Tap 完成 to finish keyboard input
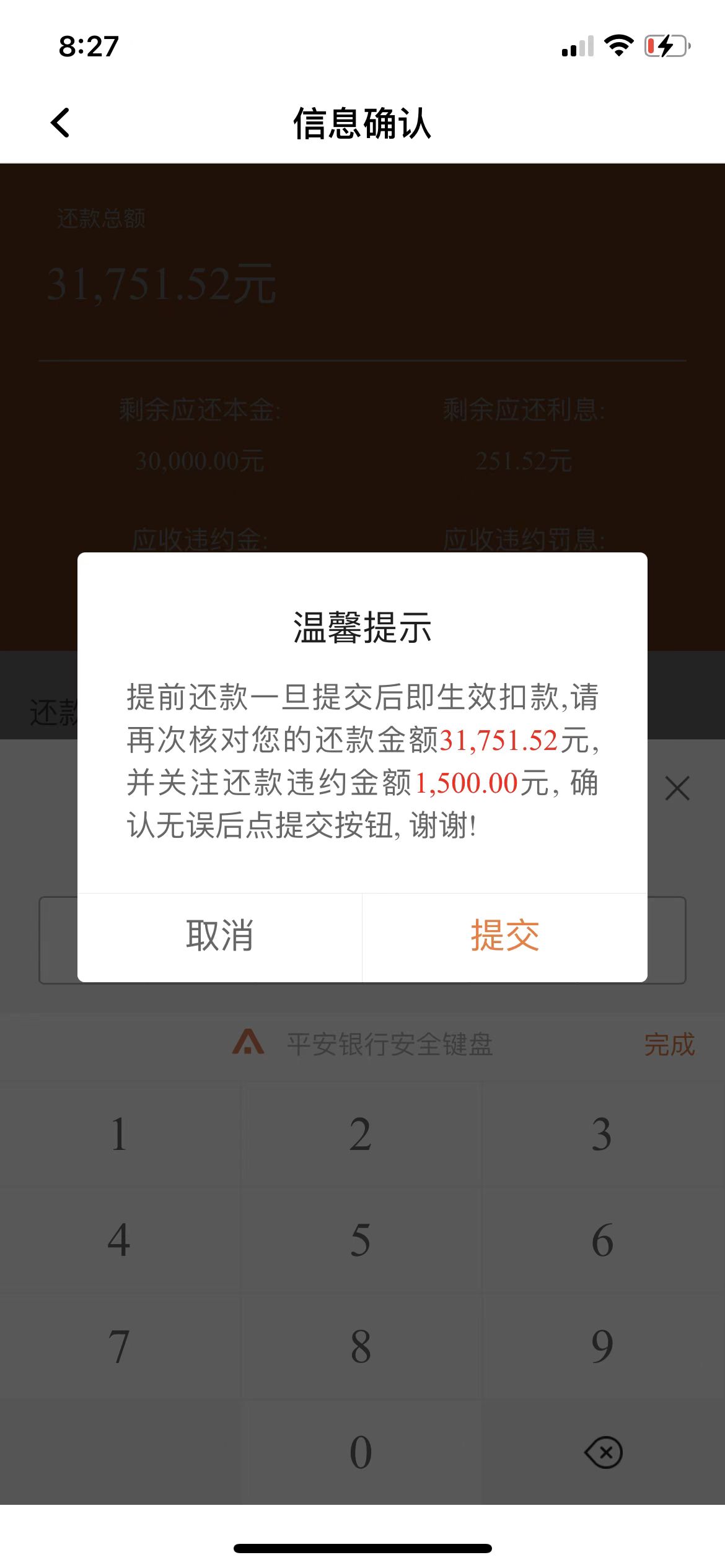The image size is (725, 1568). point(669,1044)
